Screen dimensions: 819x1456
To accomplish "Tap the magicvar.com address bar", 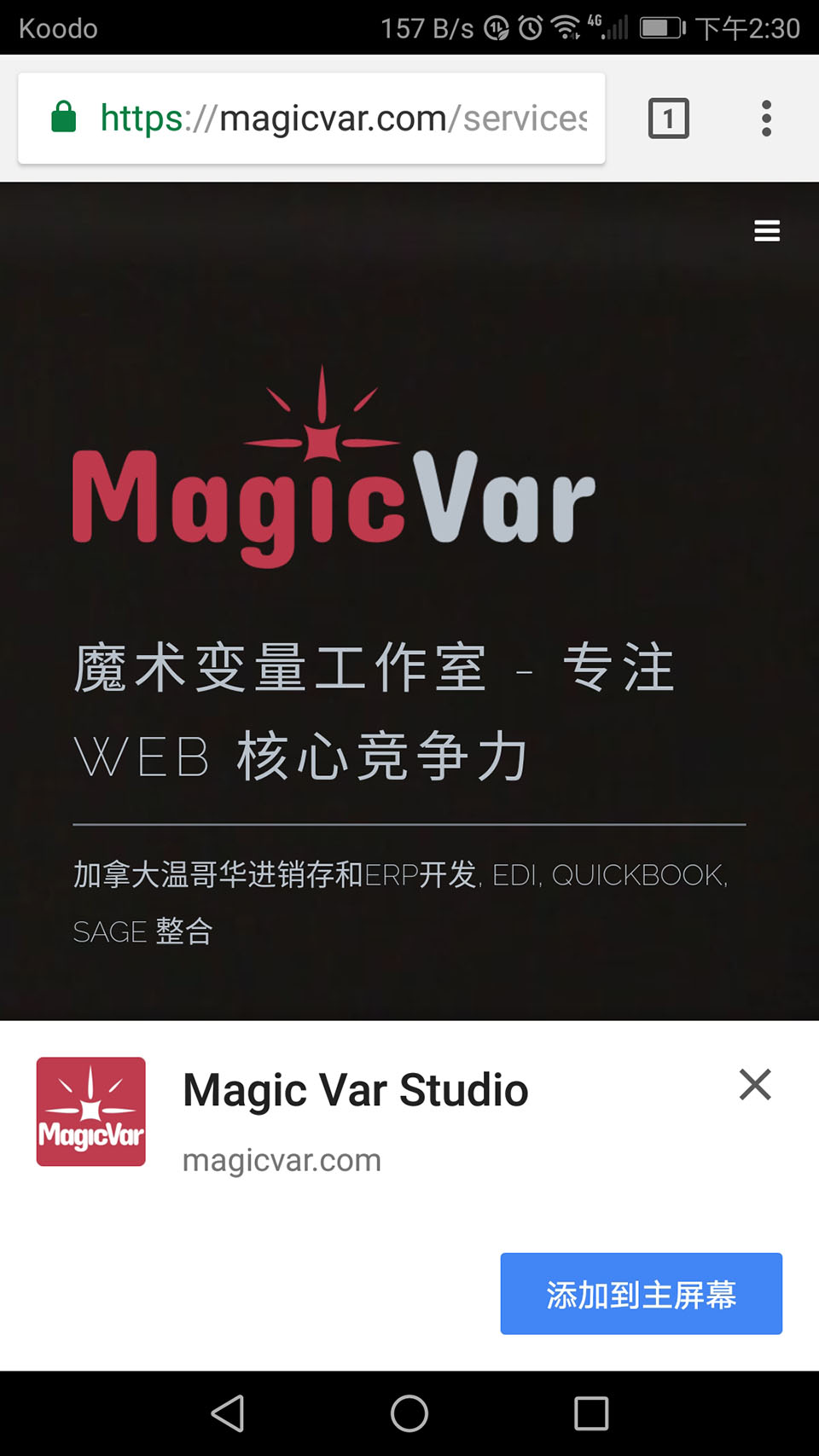I will pyautogui.click(x=341, y=118).
